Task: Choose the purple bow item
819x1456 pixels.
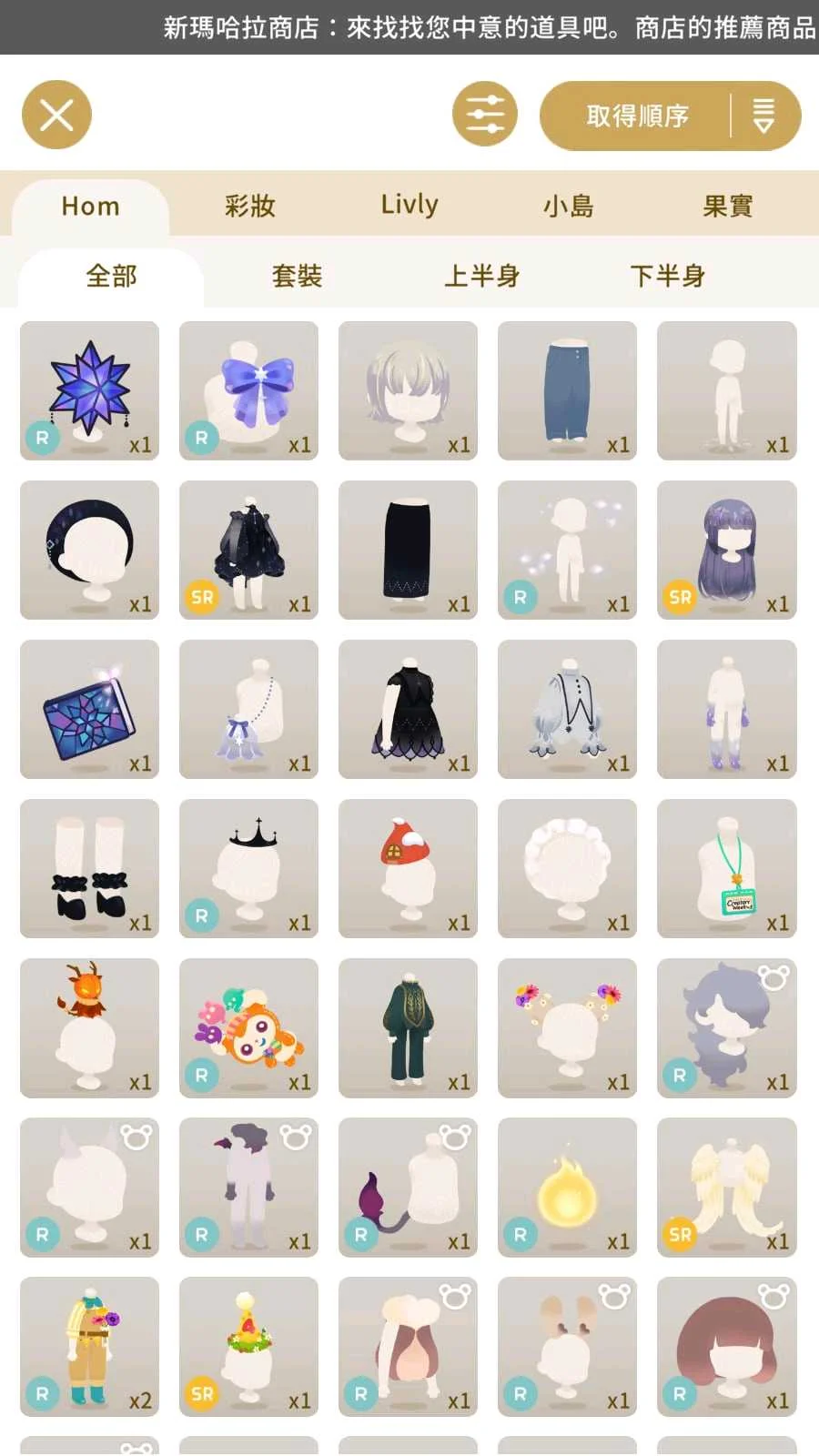Action: pyautogui.click(x=248, y=390)
